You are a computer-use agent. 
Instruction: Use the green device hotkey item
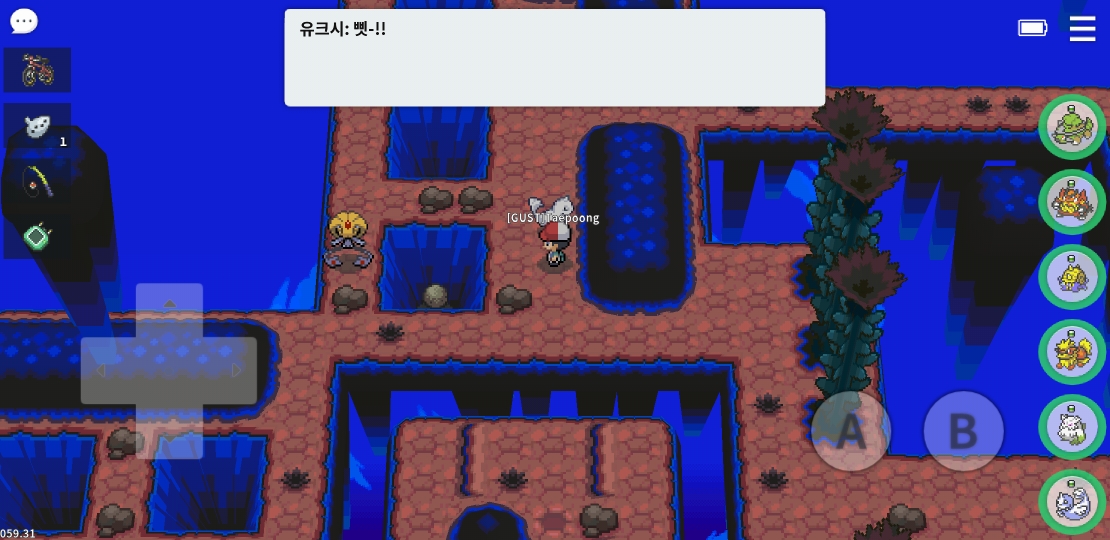click(x=38, y=237)
